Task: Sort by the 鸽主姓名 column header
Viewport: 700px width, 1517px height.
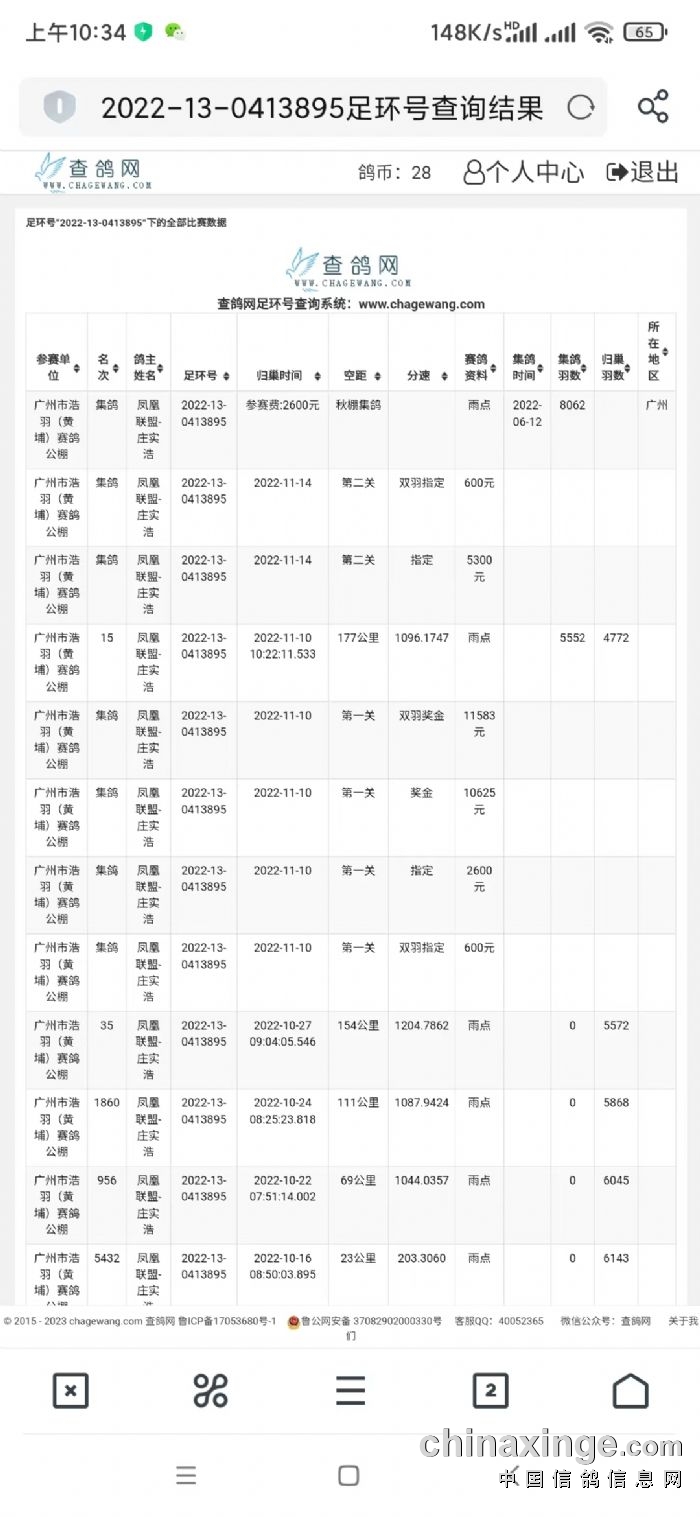Action: click(148, 367)
